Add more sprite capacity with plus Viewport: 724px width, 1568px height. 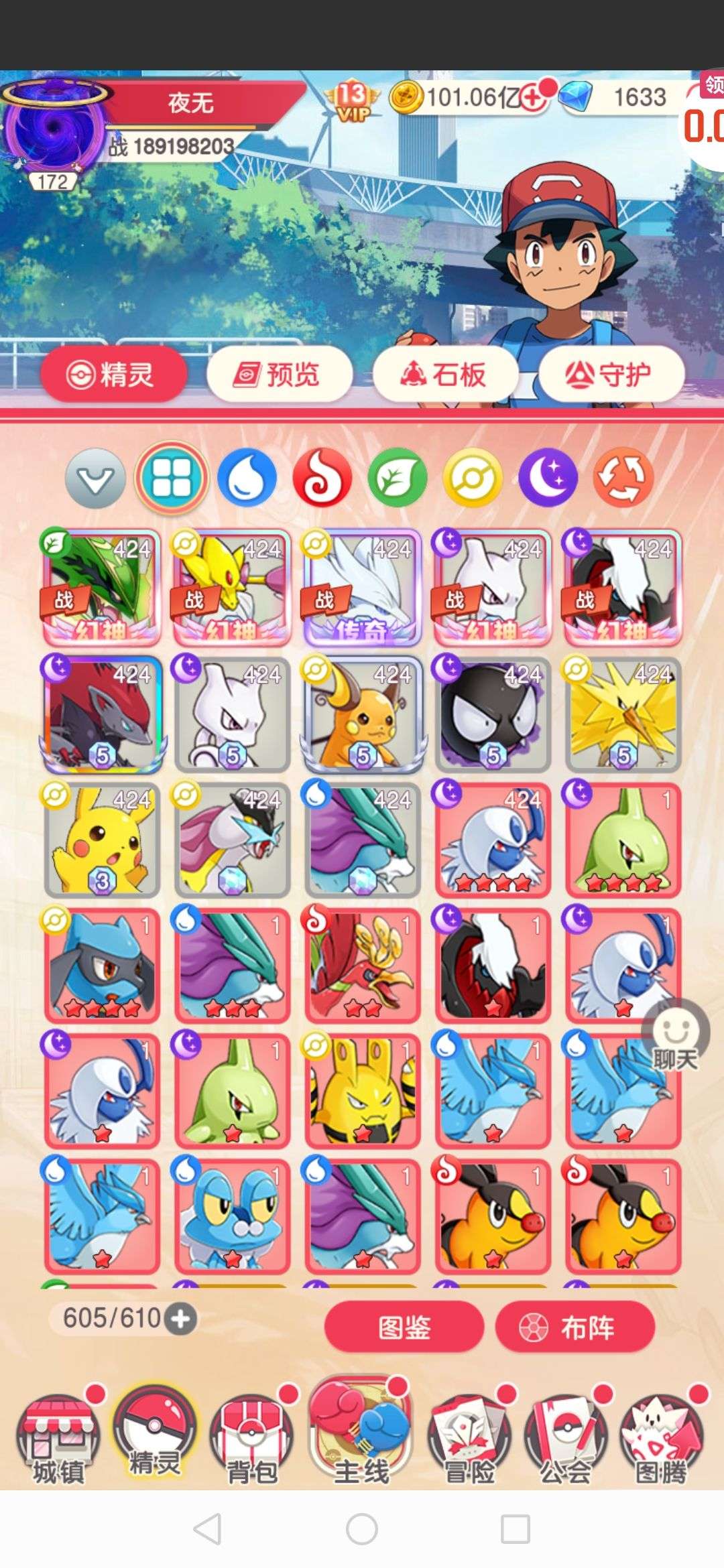coord(181,1318)
